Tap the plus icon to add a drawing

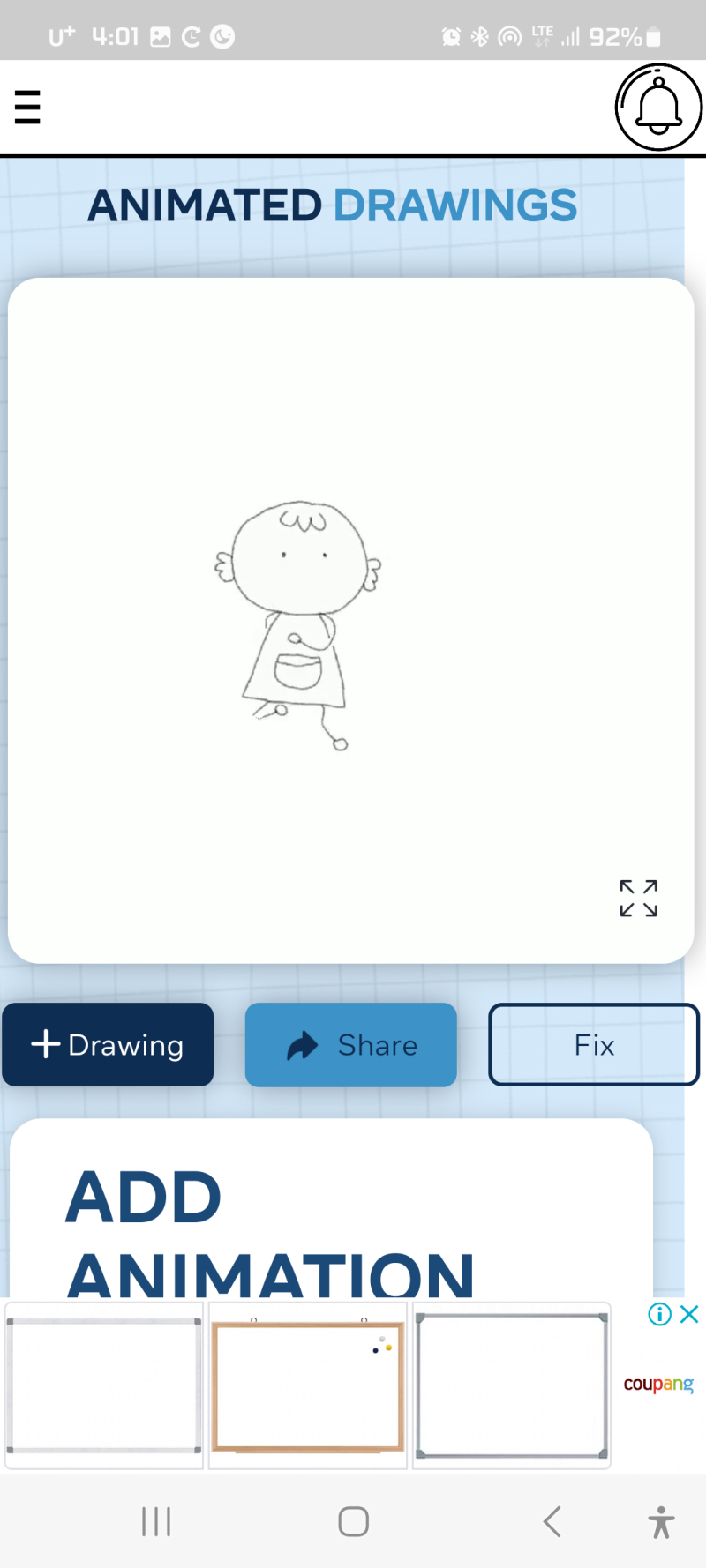tap(46, 1044)
